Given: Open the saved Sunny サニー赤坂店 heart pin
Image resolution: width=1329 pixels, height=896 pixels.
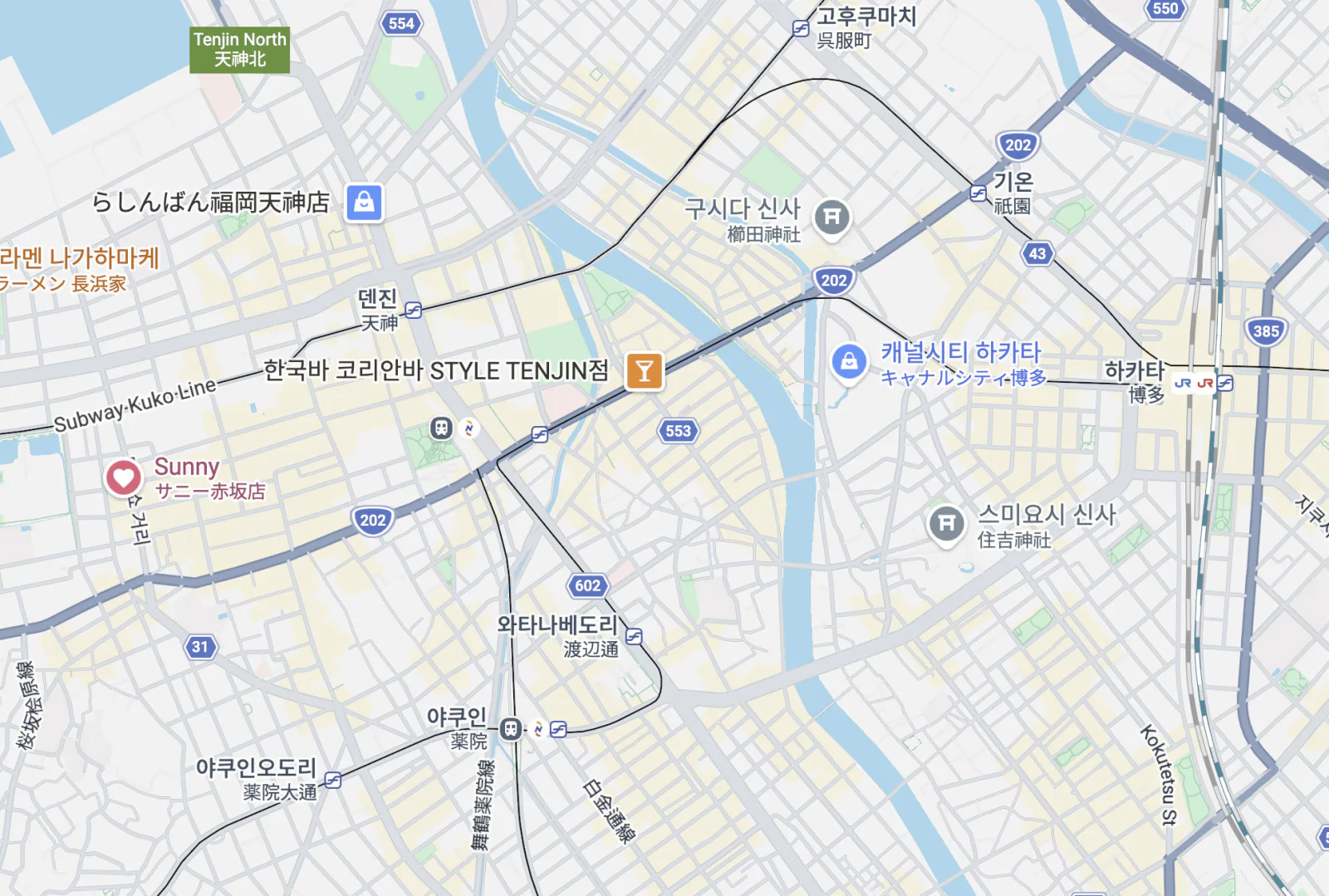Looking at the screenshot, I should 123,479.
